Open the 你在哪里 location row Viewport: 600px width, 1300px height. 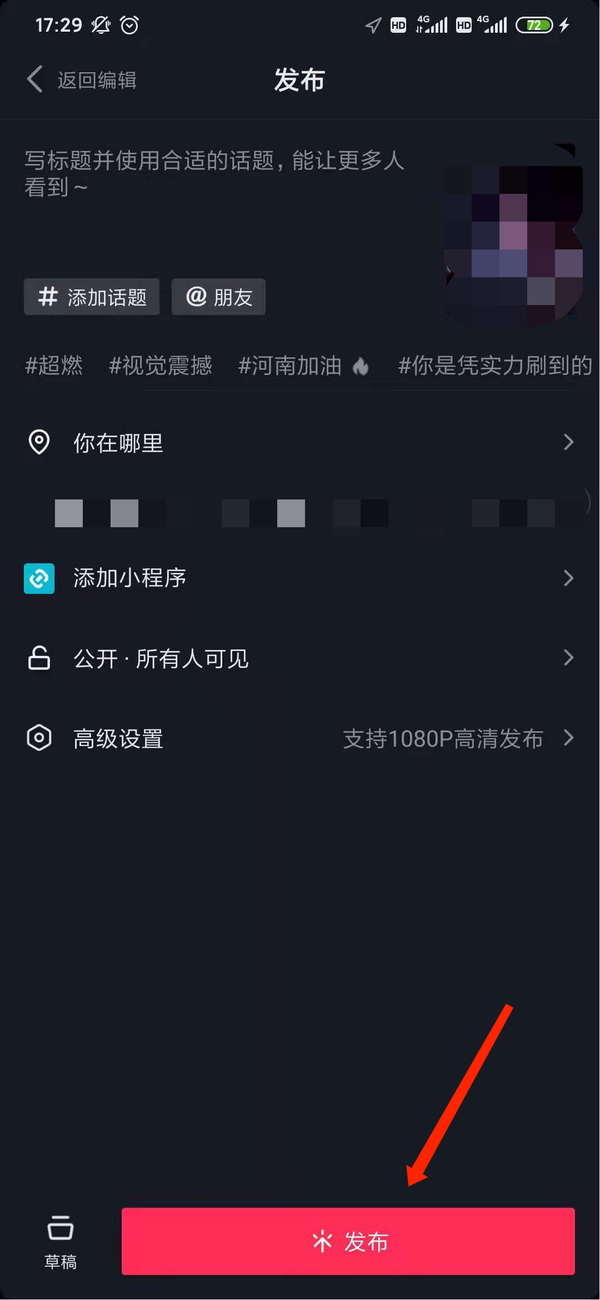(x=300, y=443)
